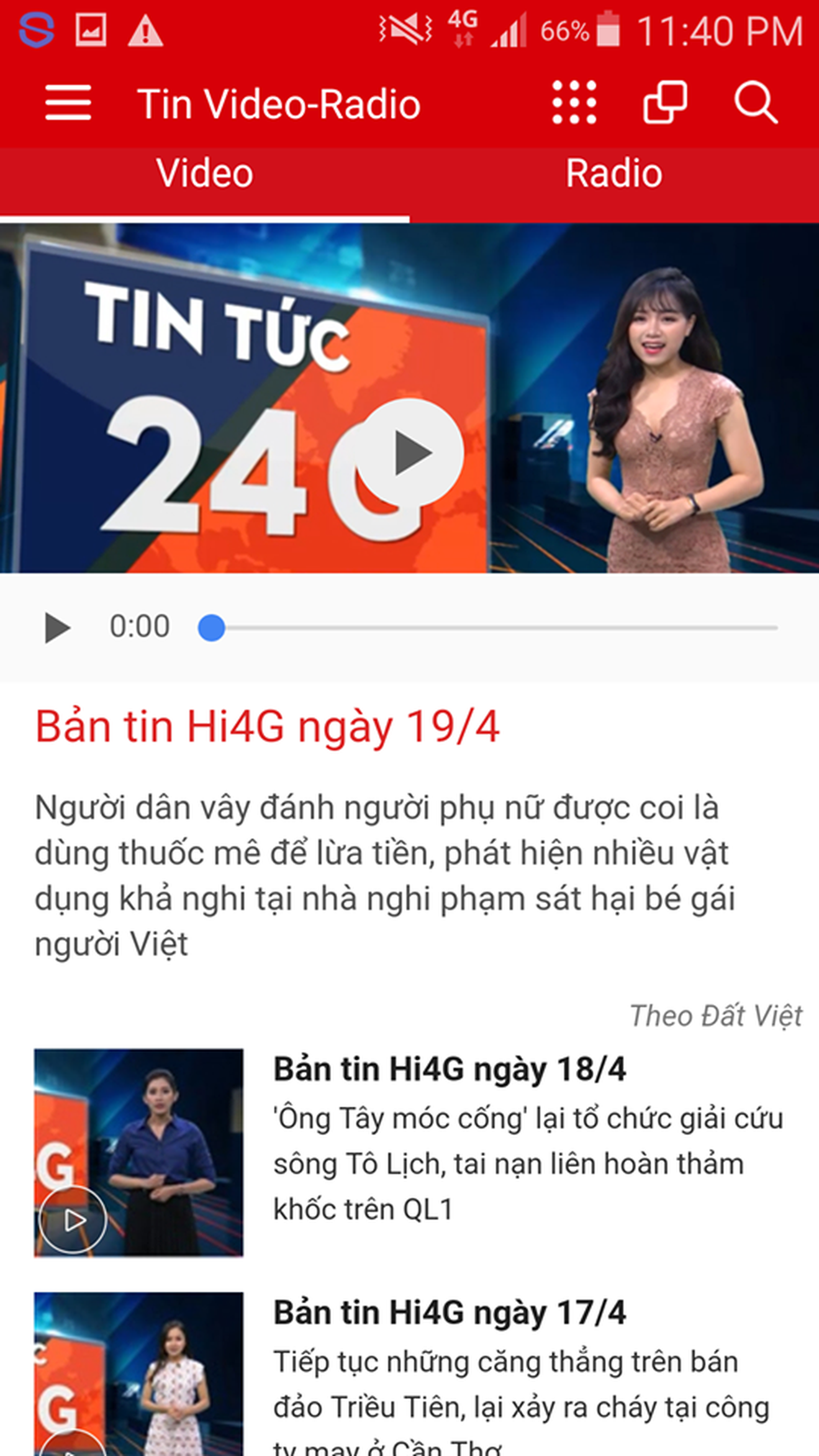The image size is (819, 1456).
Task: Open the search magnifier
Action: pyautogui.click(x=755, y=103)
